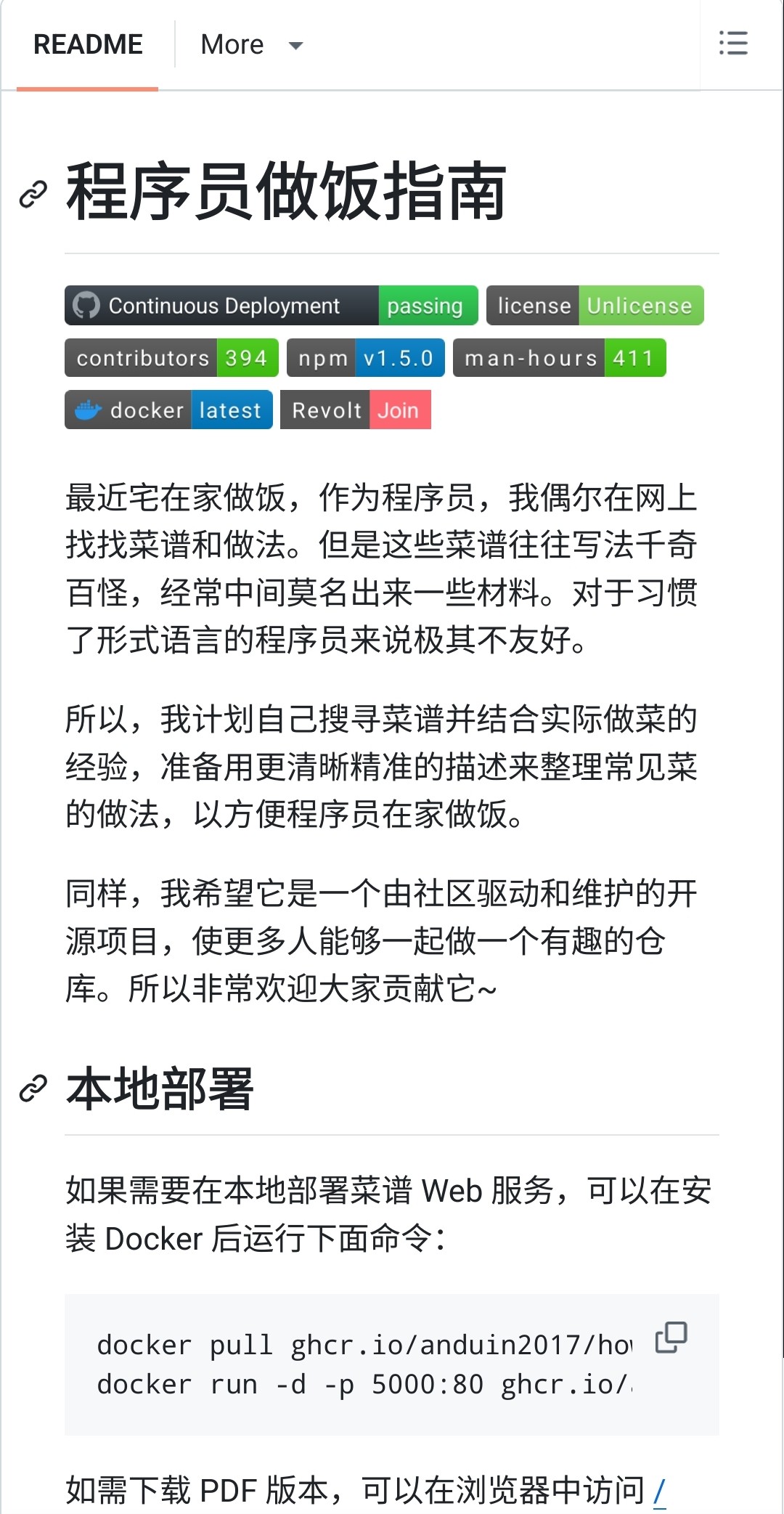The image size is (784, 1514).
Task: View the contributors 394 badge
Action: click(171, 358)
